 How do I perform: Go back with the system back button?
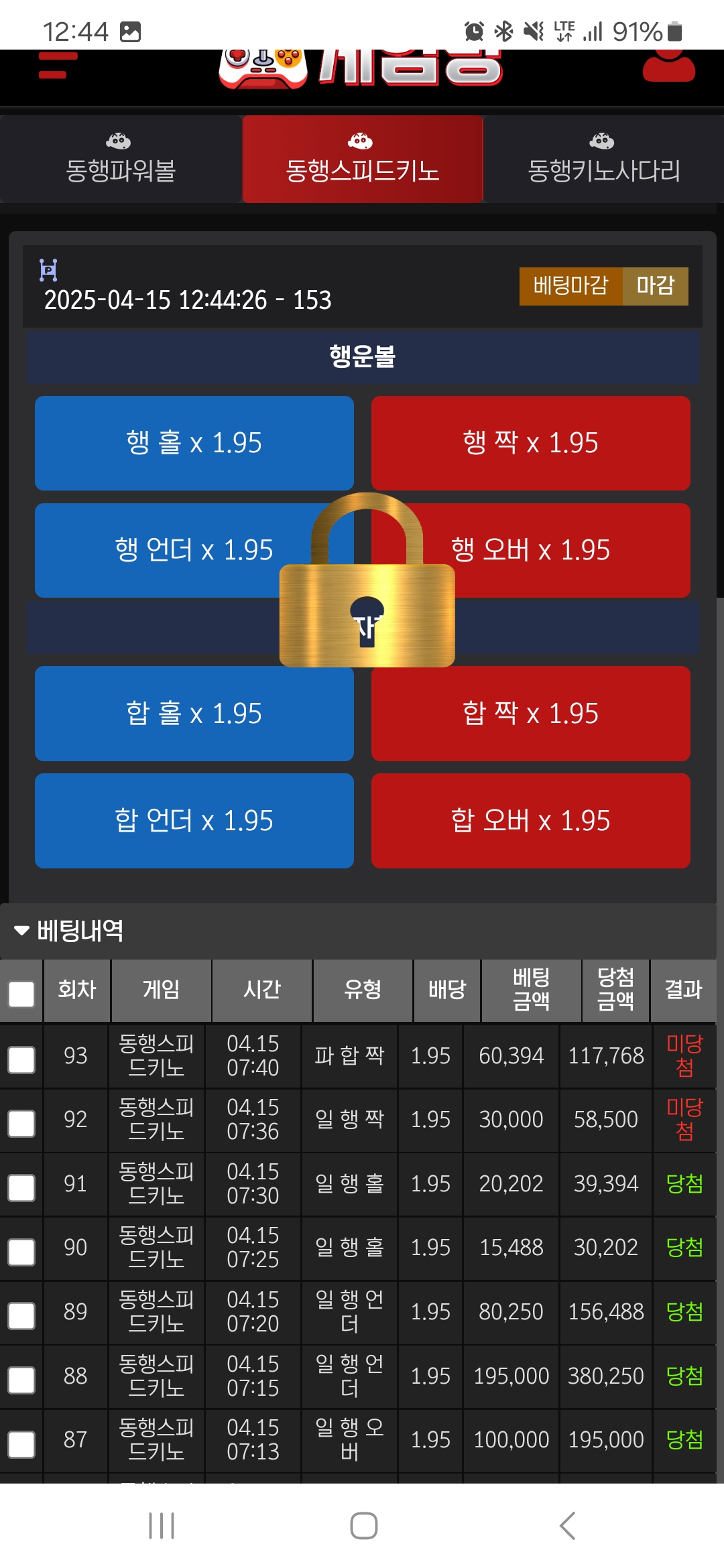click(x=567, y=1526)
